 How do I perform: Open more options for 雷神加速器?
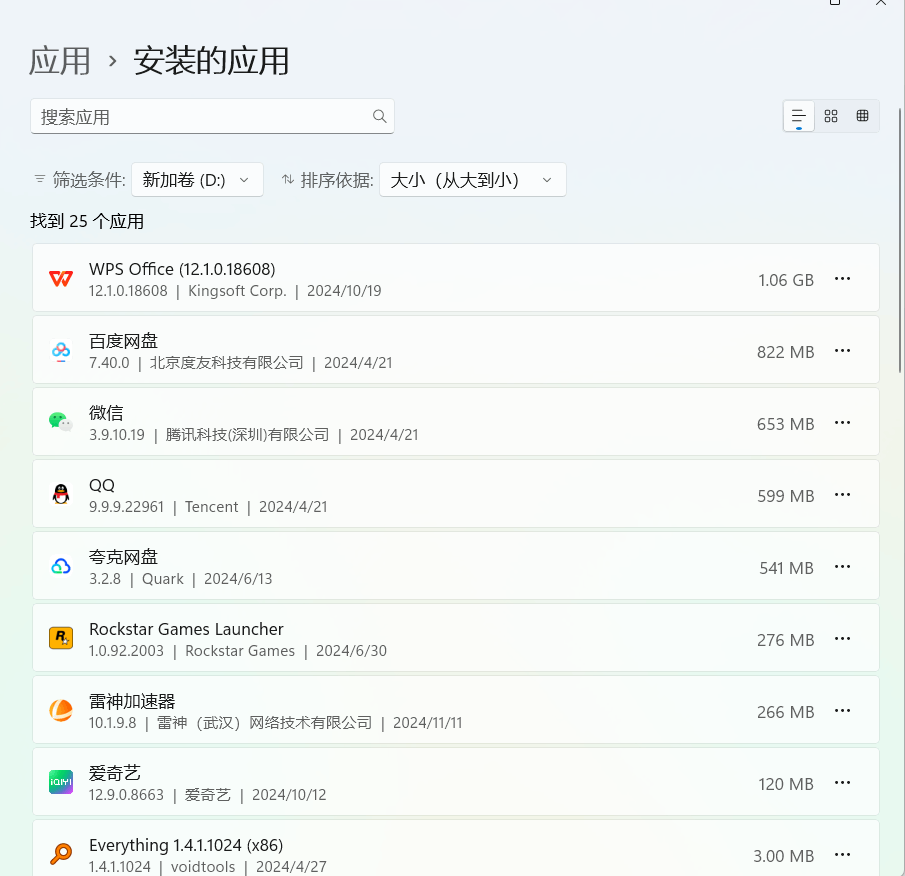click(x=843, y=711)
